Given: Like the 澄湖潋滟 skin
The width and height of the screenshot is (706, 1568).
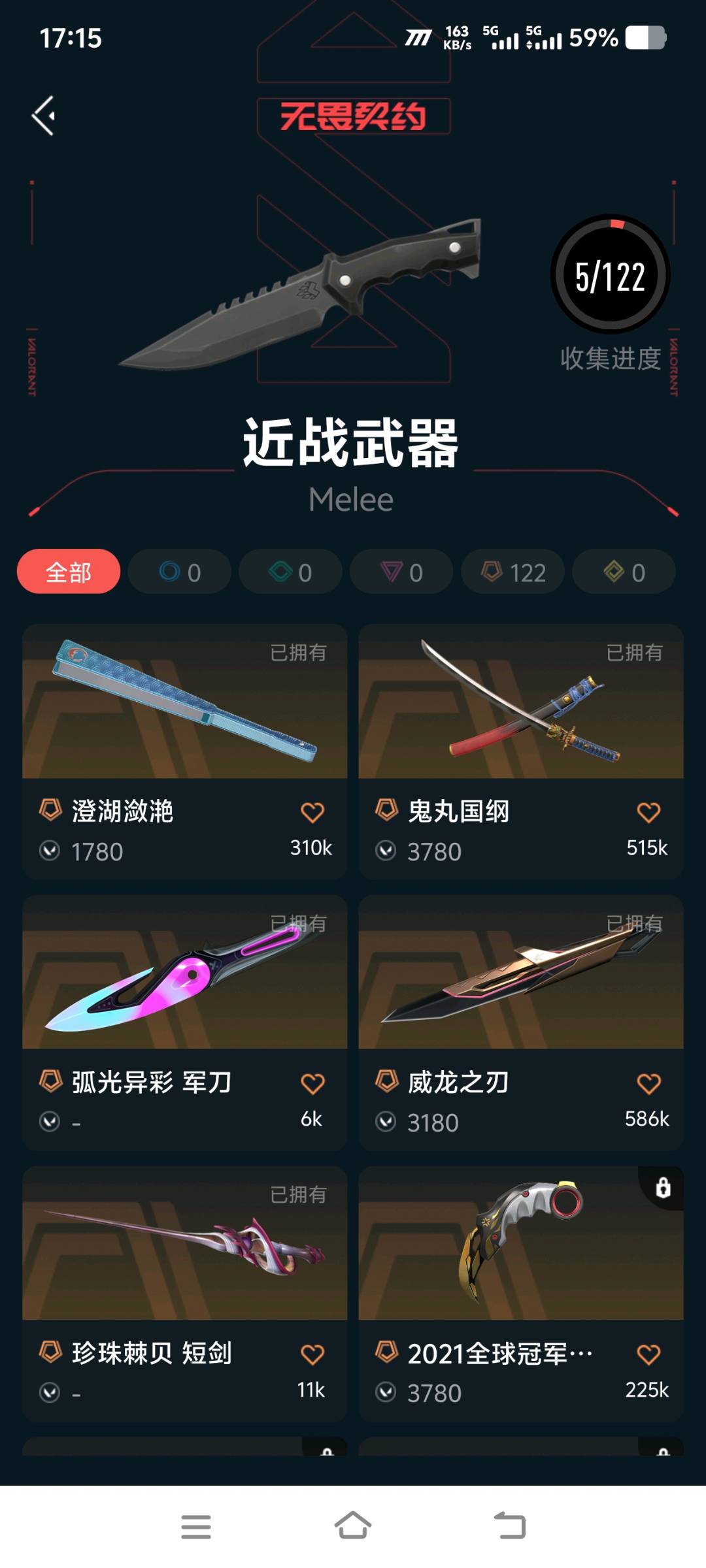Looking at the screenshot, I should click(312, 812).
